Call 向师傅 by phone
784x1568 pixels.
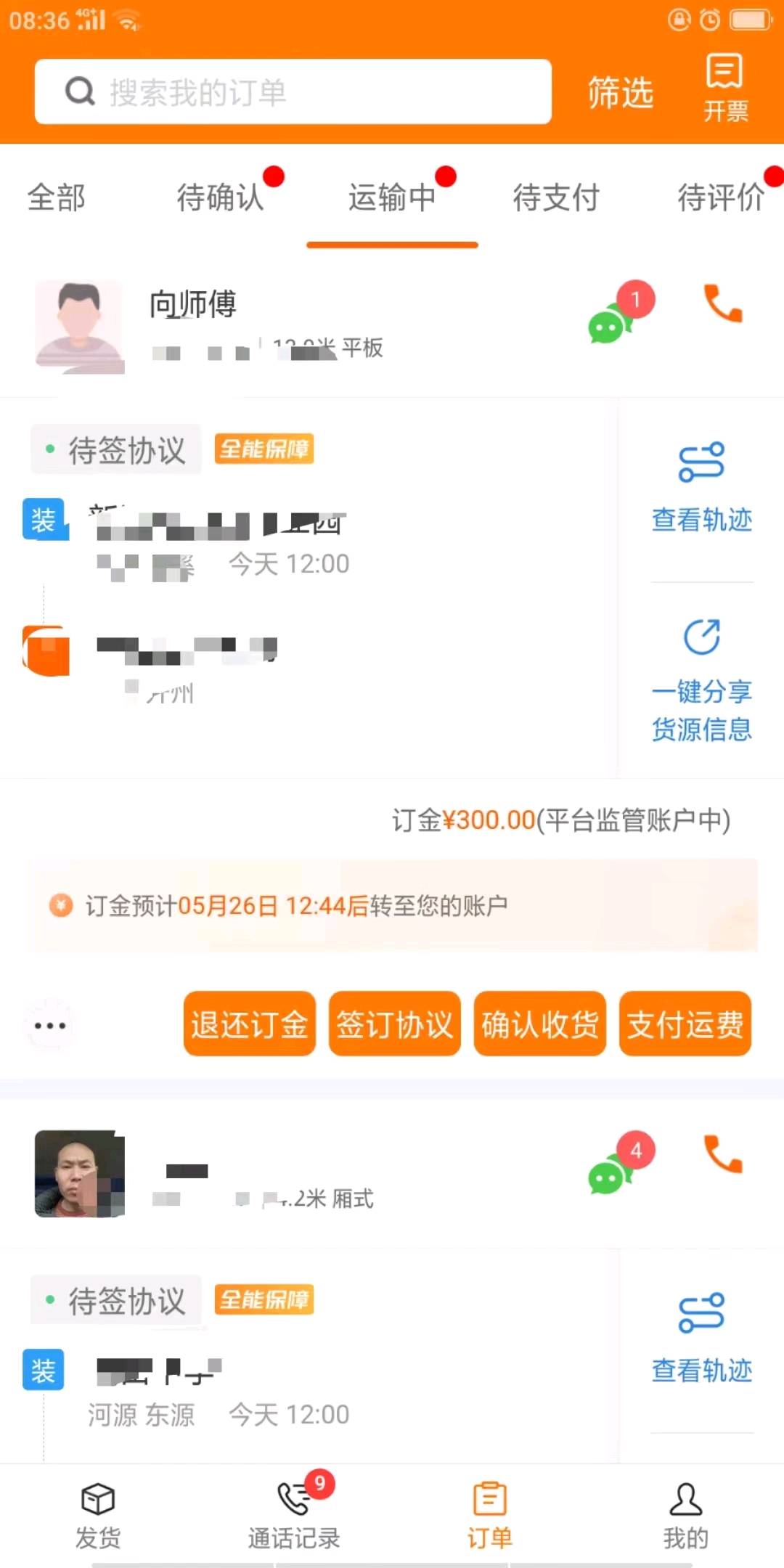723,303
